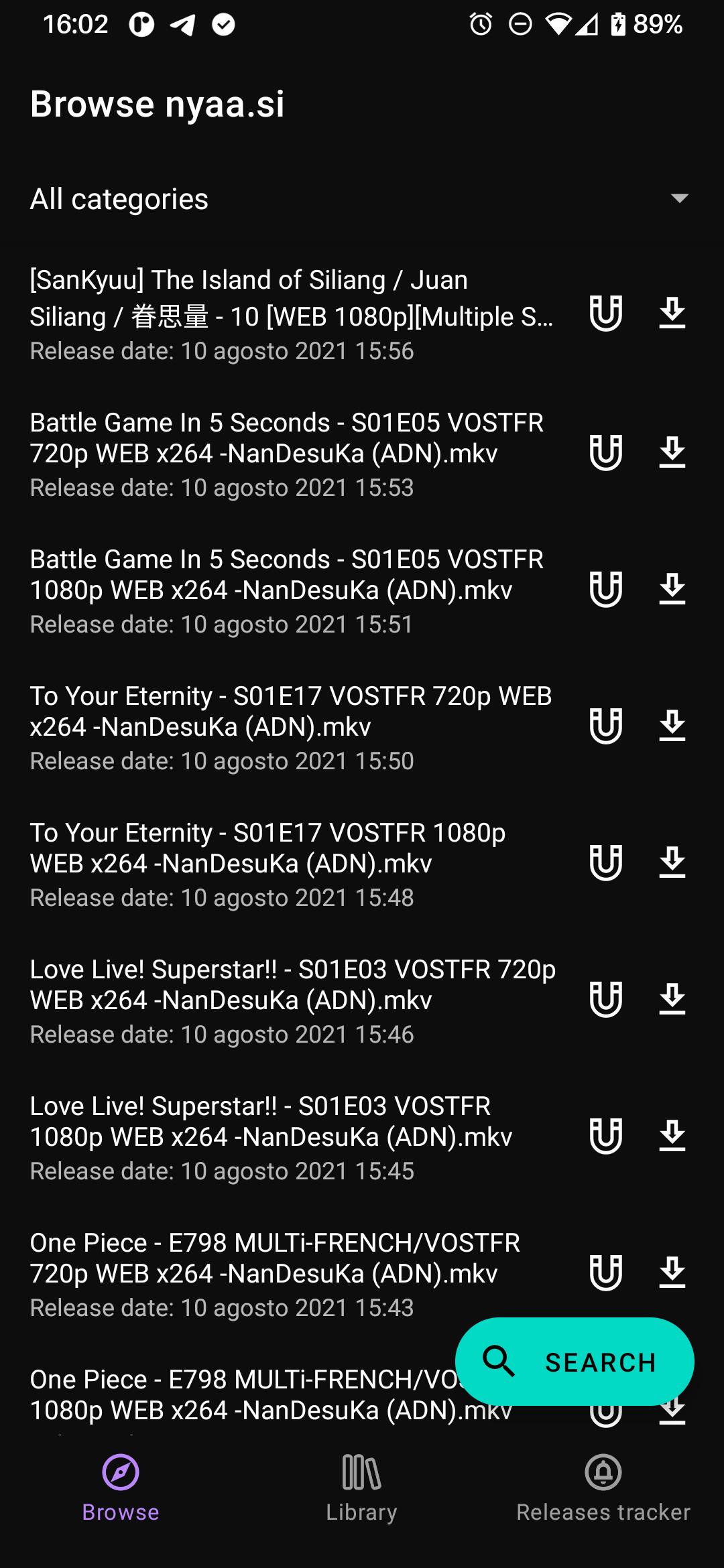Open magnet for Battle Game S01E05 720p

click(605, 453)
